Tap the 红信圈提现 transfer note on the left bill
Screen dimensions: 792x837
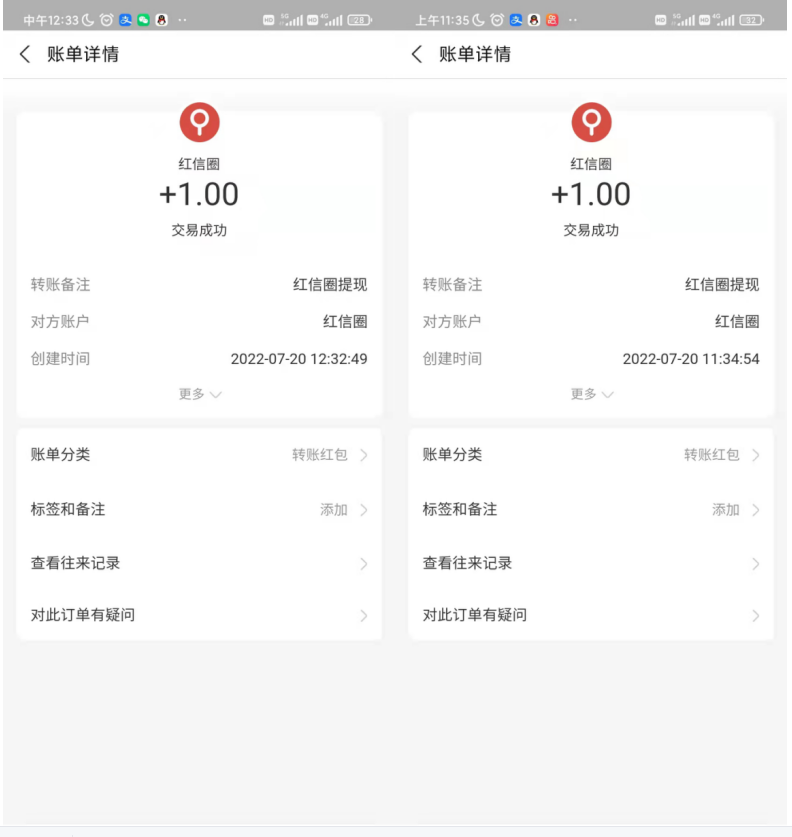tap(329, 284)
